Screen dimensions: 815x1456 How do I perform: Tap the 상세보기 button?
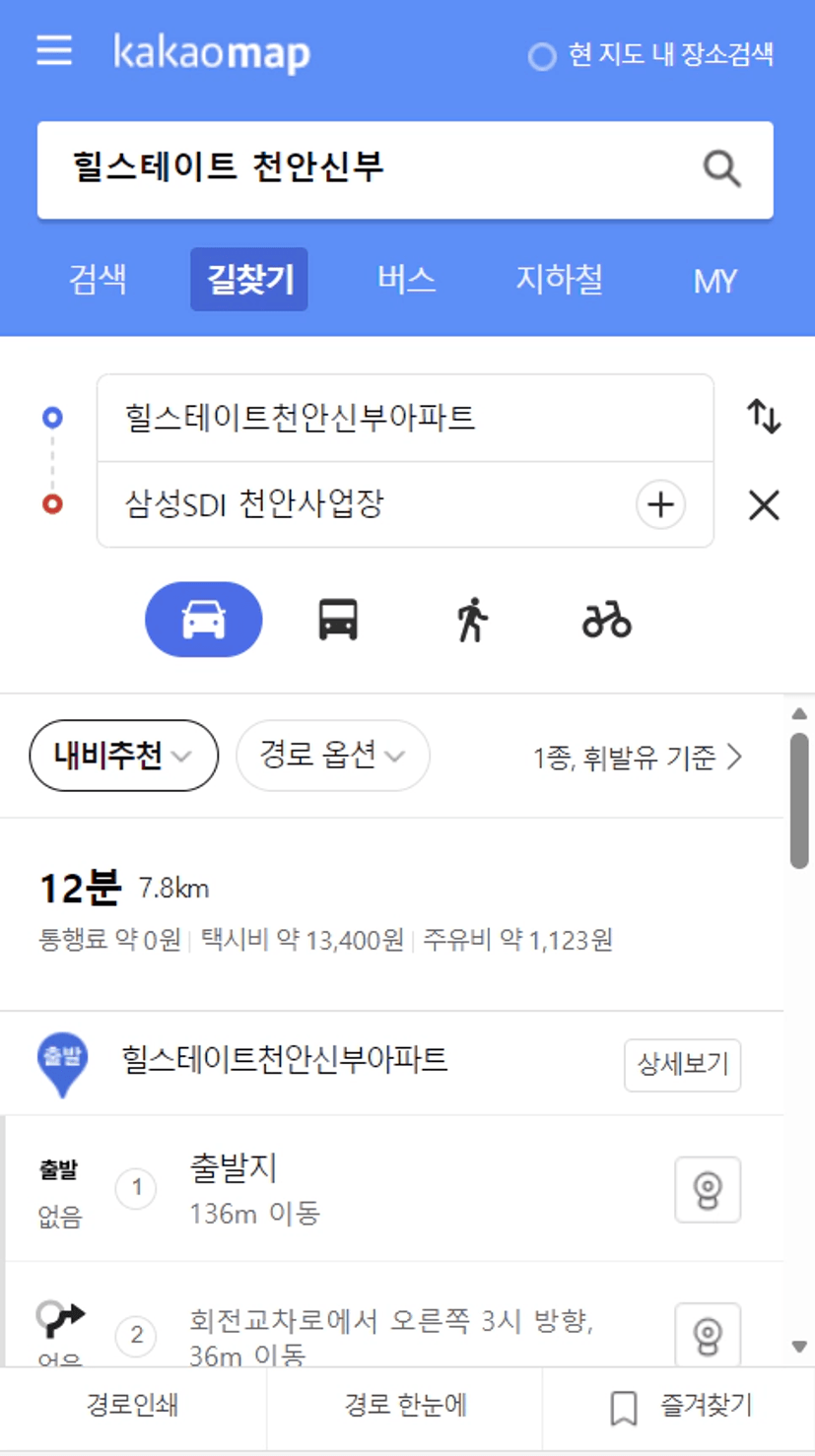682,1065
